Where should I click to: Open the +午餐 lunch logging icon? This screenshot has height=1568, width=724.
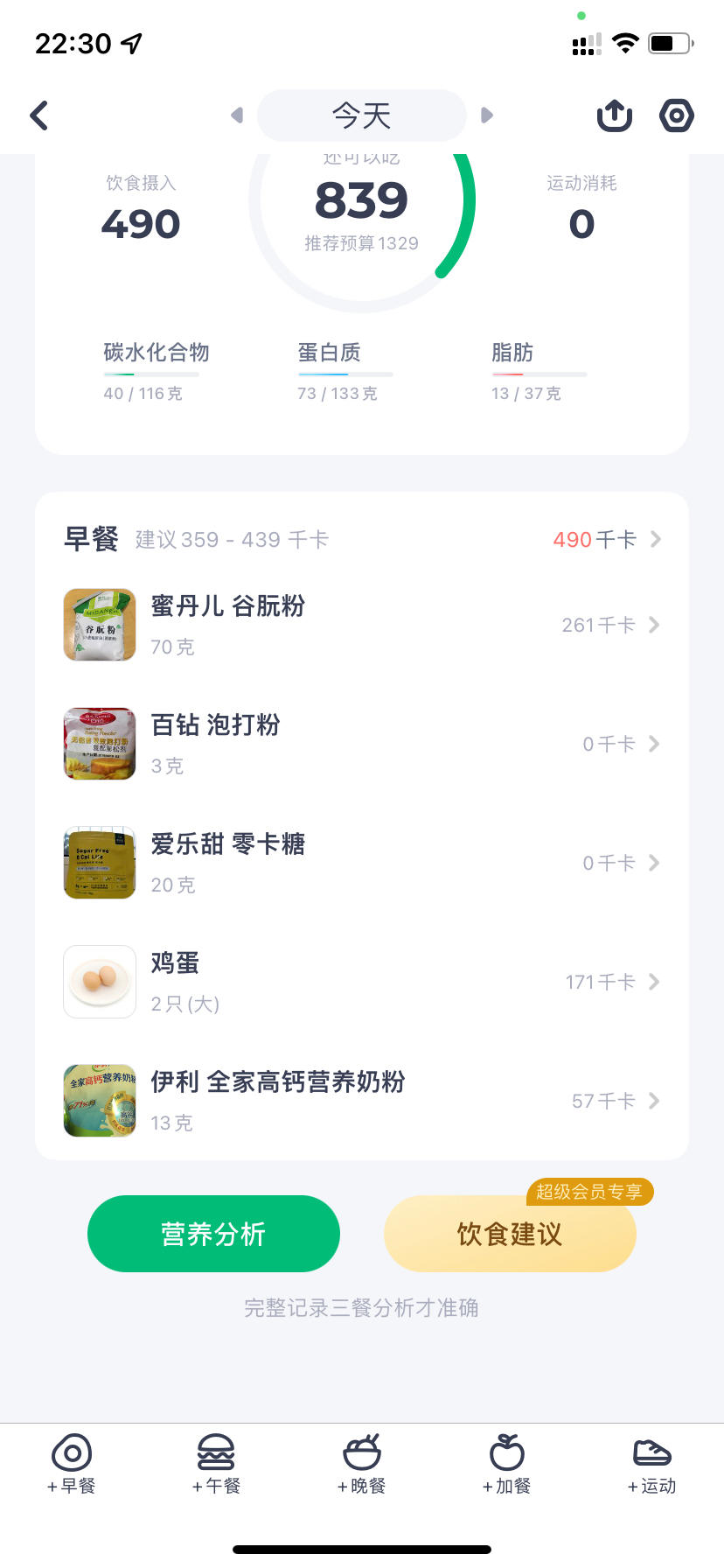pos(217,1463)
